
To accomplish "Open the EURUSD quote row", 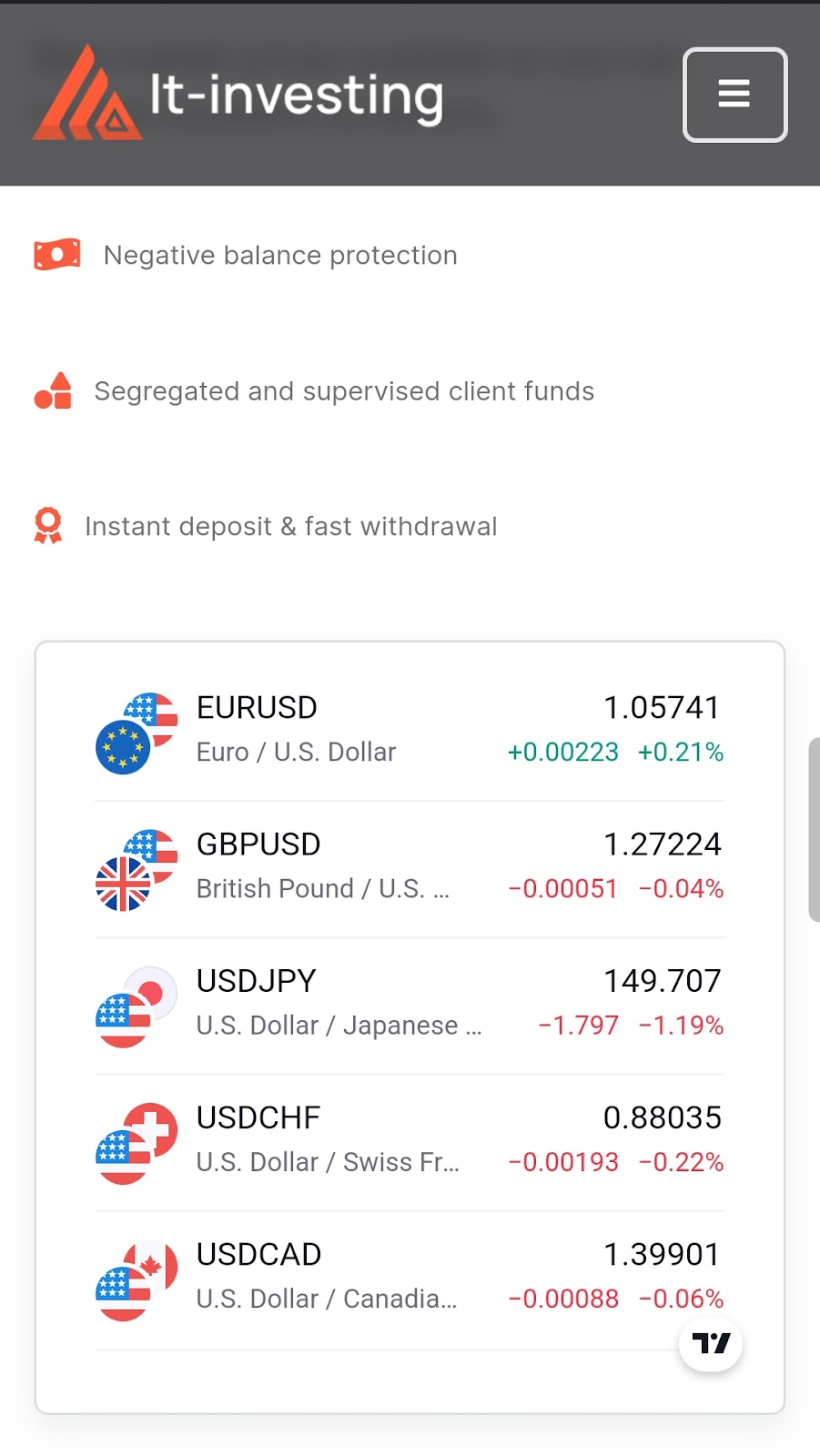I will [410, 730].
